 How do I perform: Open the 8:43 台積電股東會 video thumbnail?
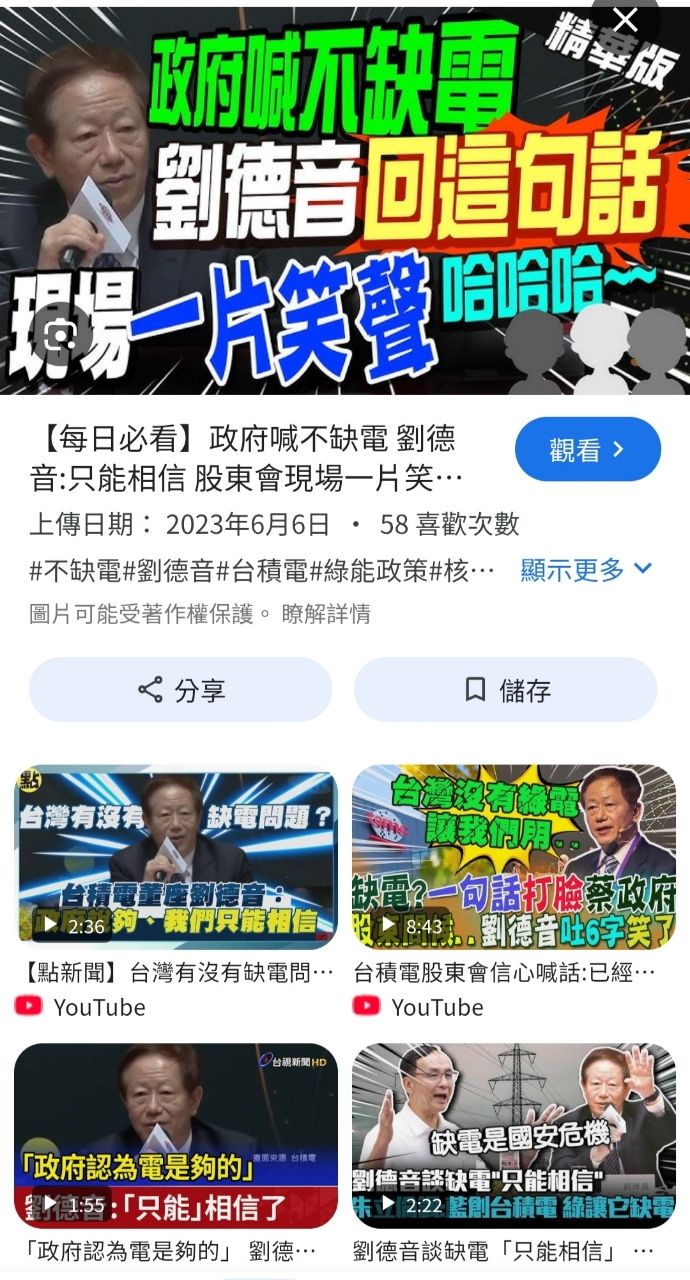point(513,856)
